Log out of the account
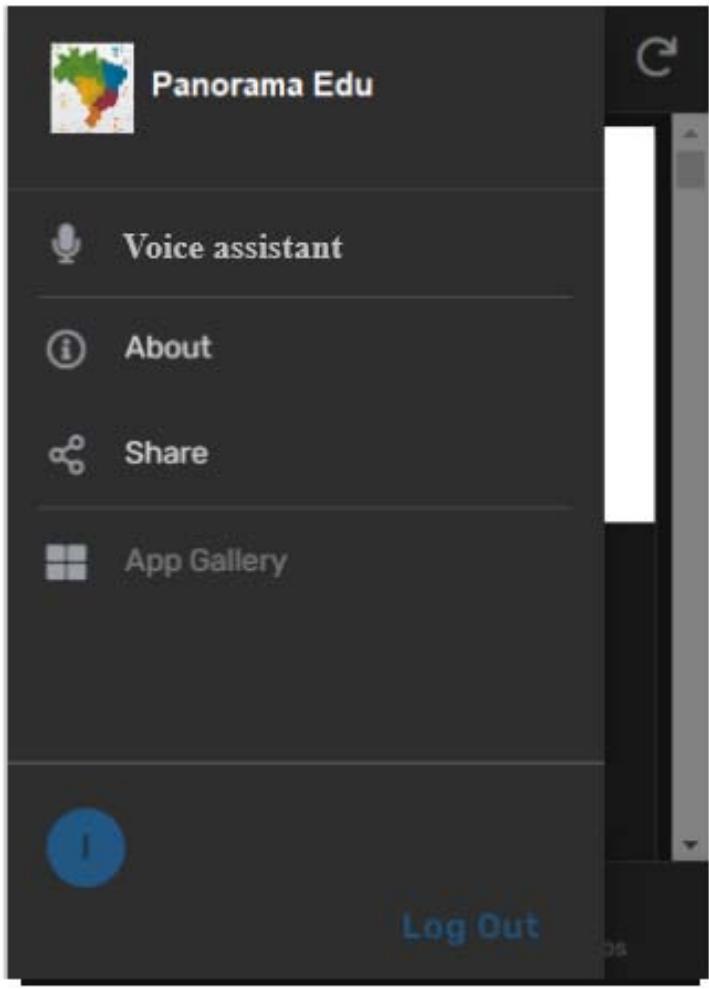 click(x=470, y=926)
